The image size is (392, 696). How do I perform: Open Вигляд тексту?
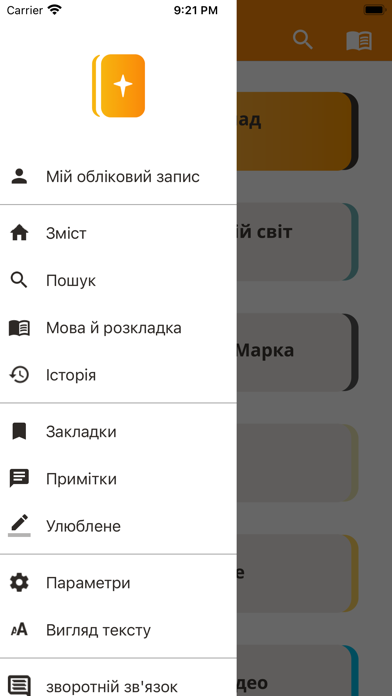tap(118, 630)
